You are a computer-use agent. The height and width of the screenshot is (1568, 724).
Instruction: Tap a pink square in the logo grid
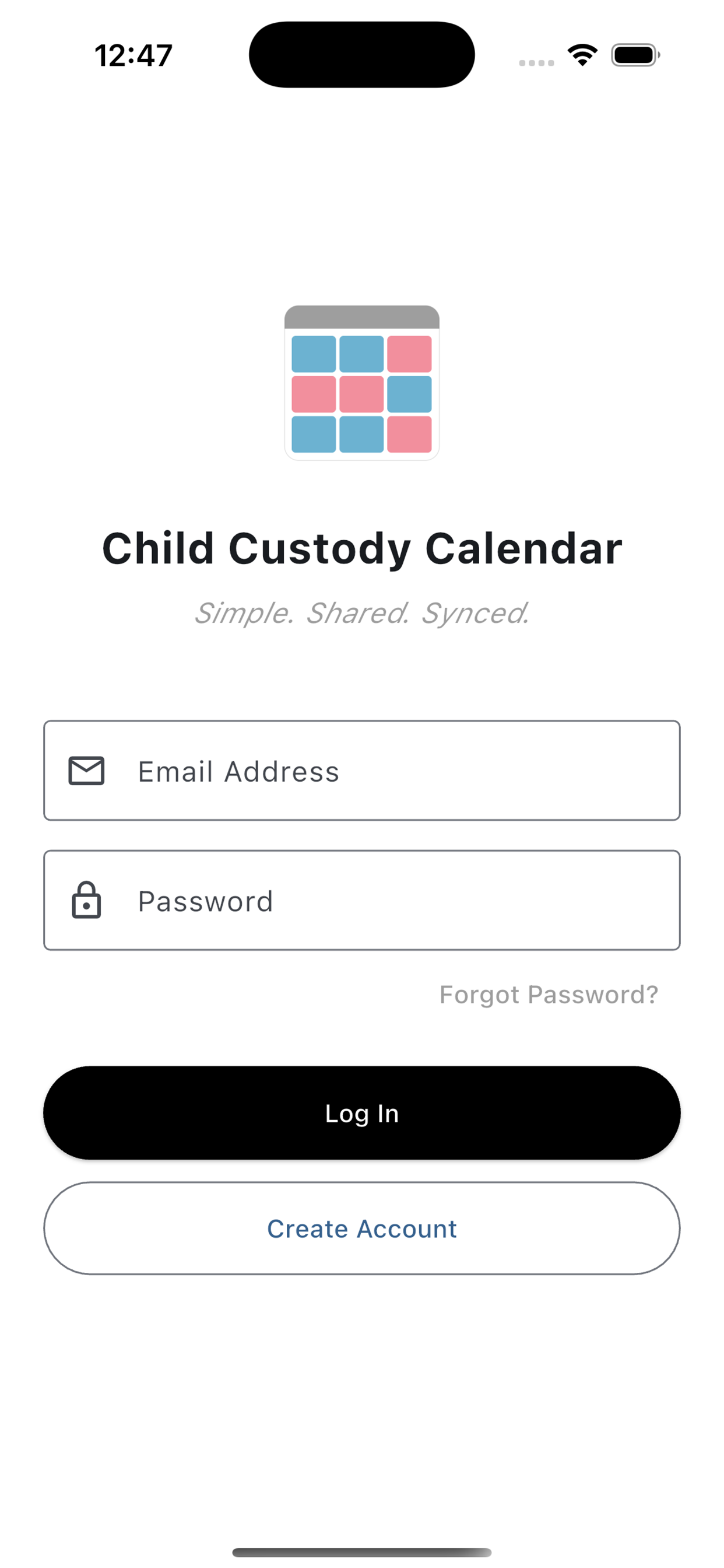409,353
